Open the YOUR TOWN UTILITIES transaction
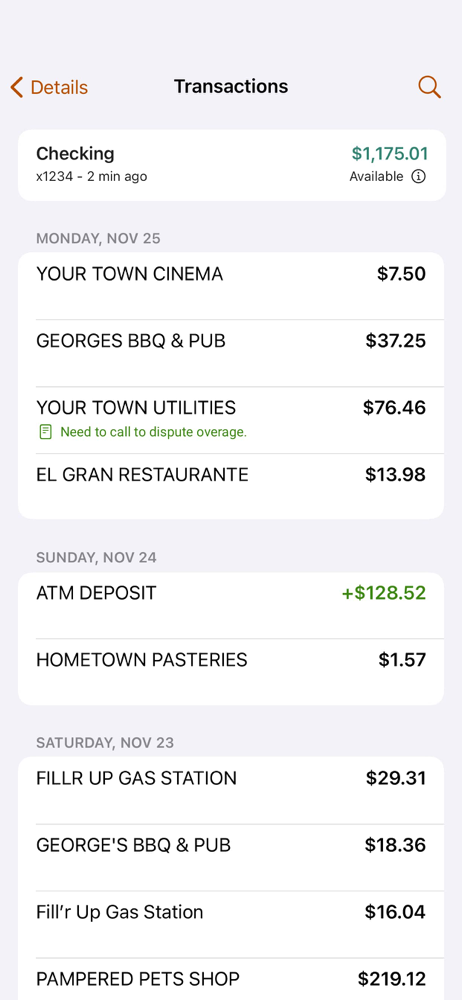Screen dimensions: 462x1000 (x=231, y=420)
